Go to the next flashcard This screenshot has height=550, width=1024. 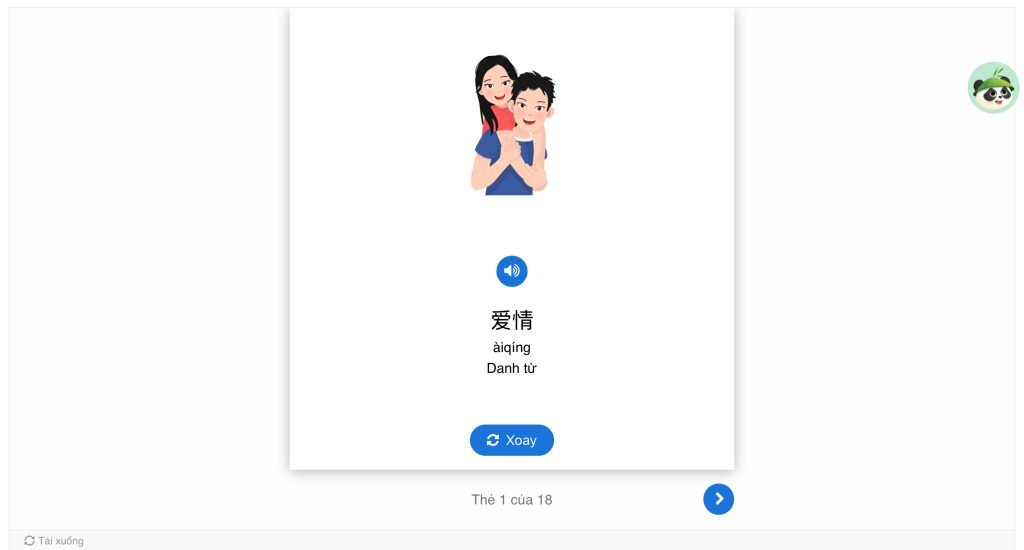(718, 499)
